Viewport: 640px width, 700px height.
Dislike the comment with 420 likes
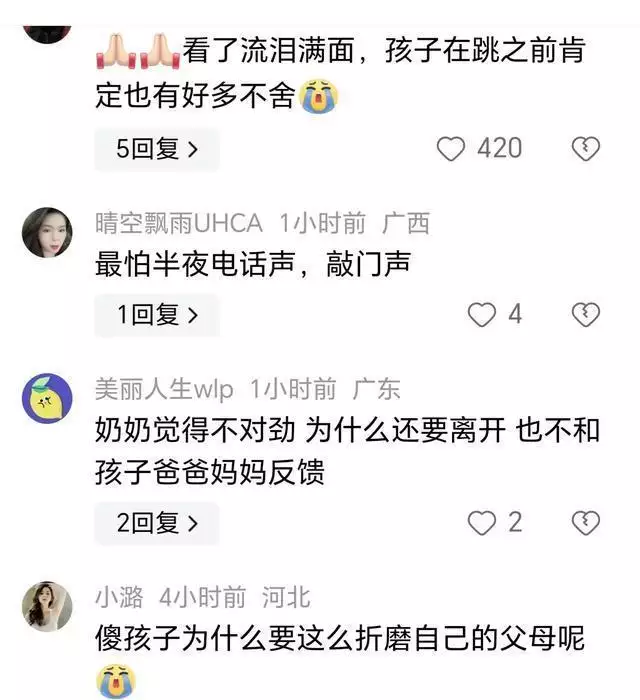585,149
